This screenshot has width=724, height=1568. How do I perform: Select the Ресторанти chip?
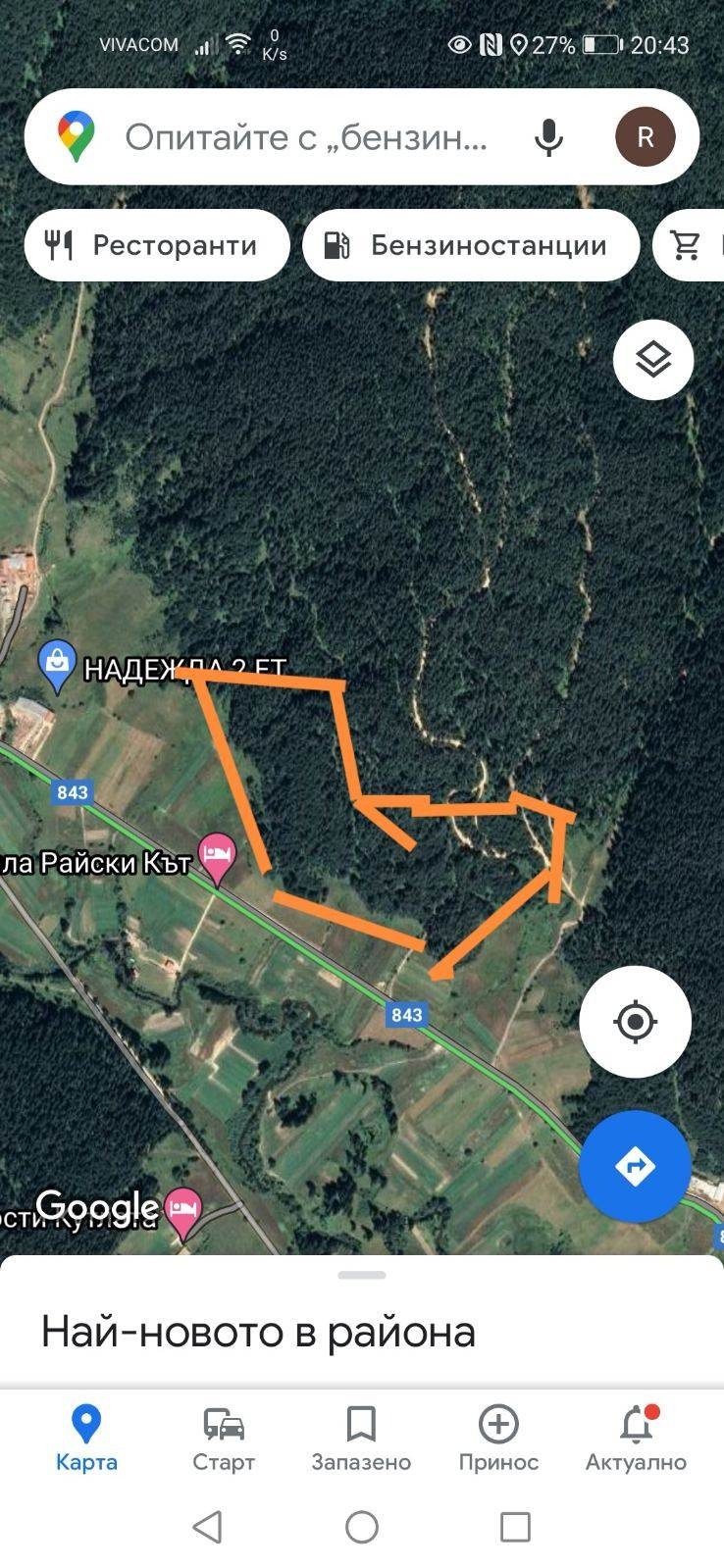coord(157,245)
